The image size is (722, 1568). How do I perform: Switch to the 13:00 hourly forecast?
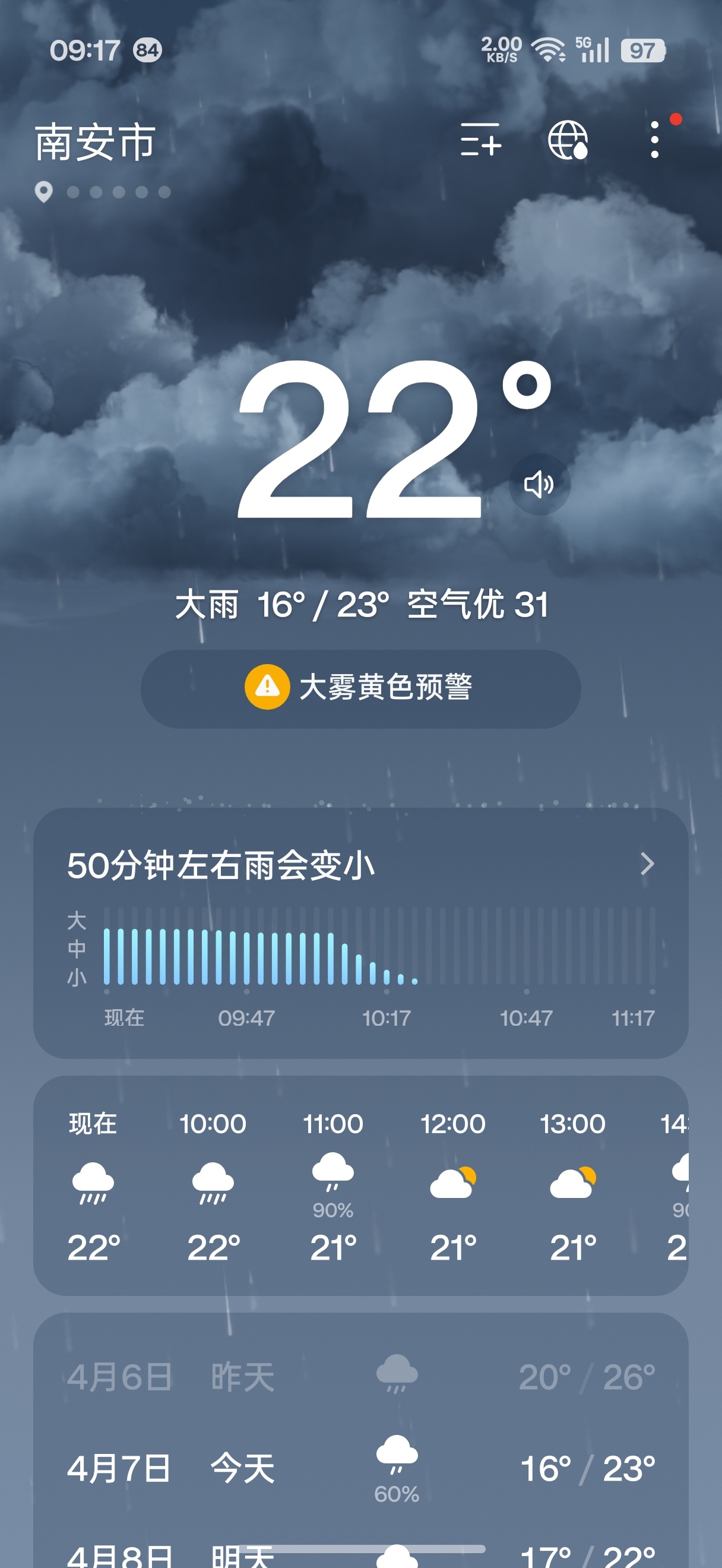tap(572, 1179)
